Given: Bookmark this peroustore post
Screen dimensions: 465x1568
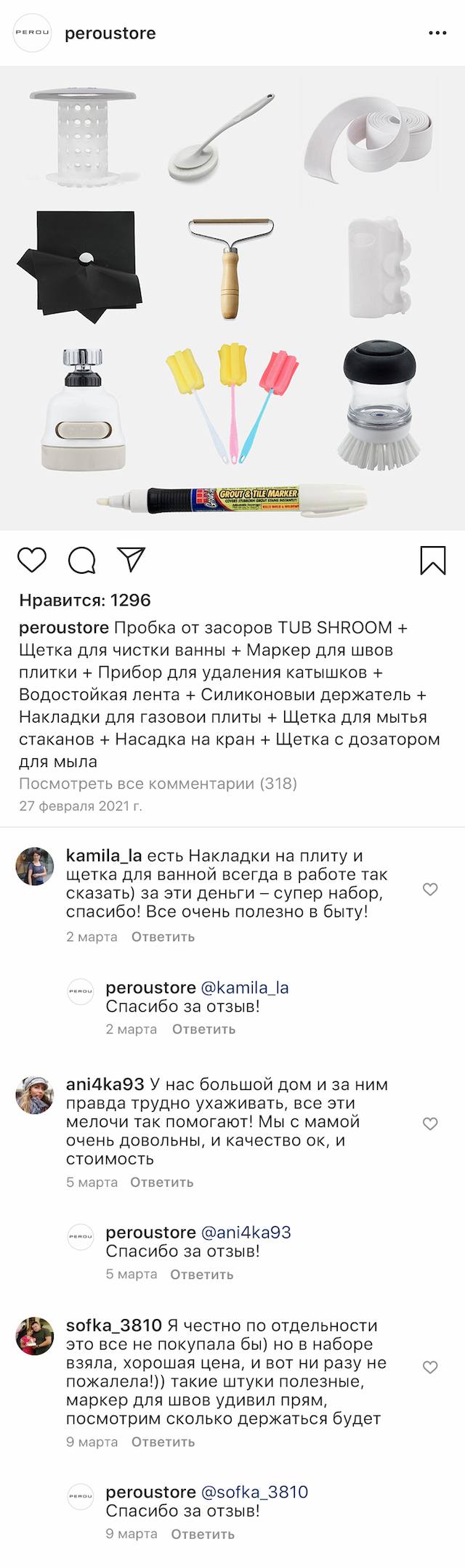Looking at the screenshot, I should point(433,560).
